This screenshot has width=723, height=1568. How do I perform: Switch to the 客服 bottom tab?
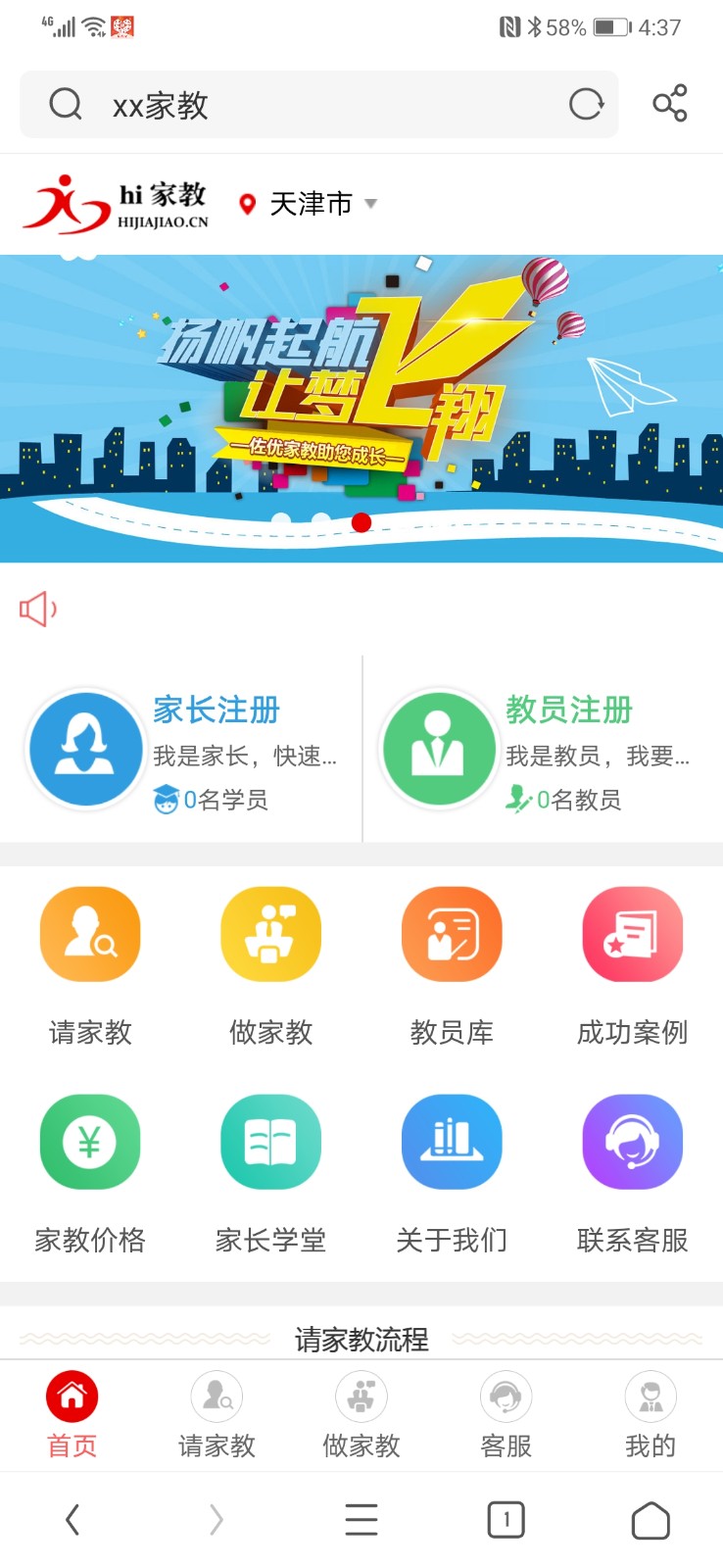coord(506,1415)
